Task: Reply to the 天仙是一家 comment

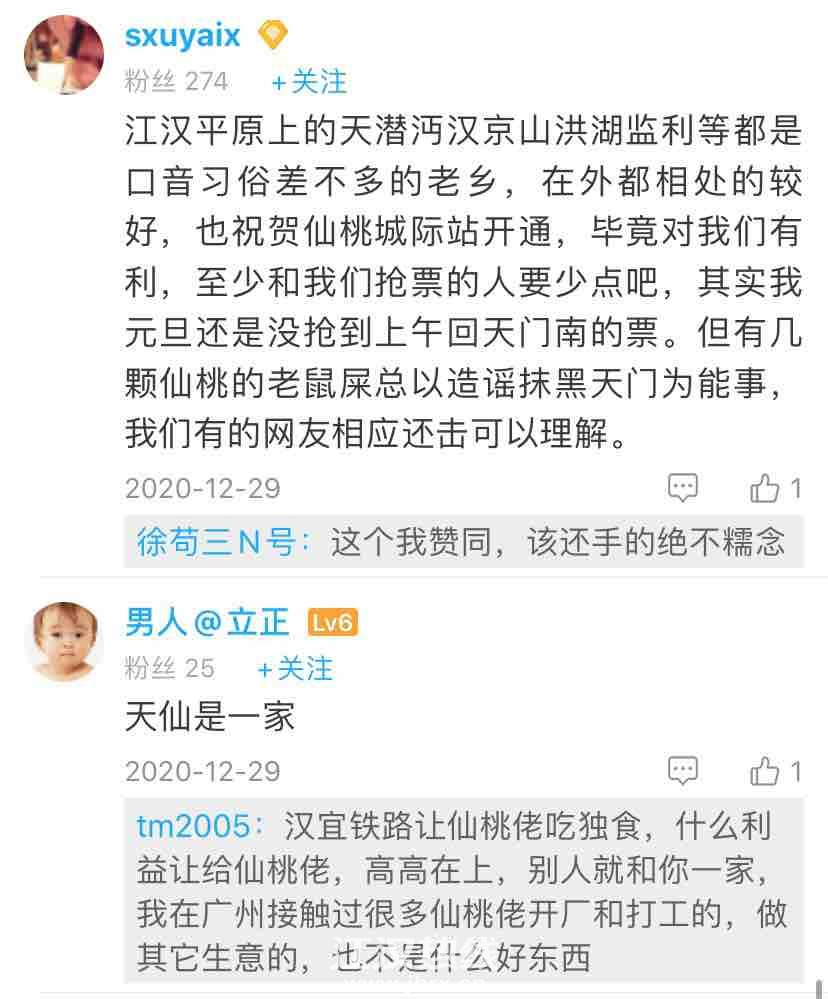Action: pos(683,771)
